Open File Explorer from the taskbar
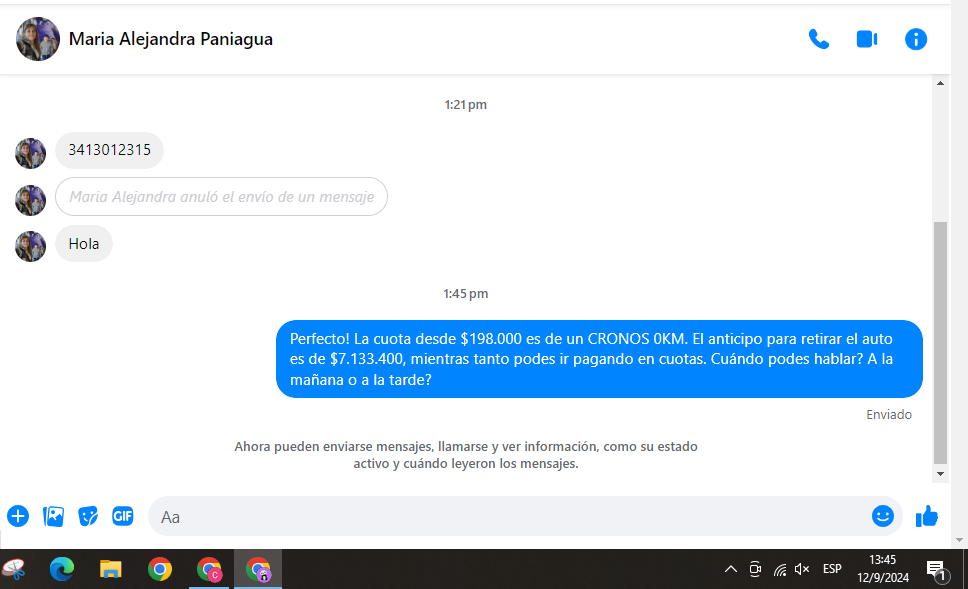This screenshot has height=589, width=968. click(110, 569)
